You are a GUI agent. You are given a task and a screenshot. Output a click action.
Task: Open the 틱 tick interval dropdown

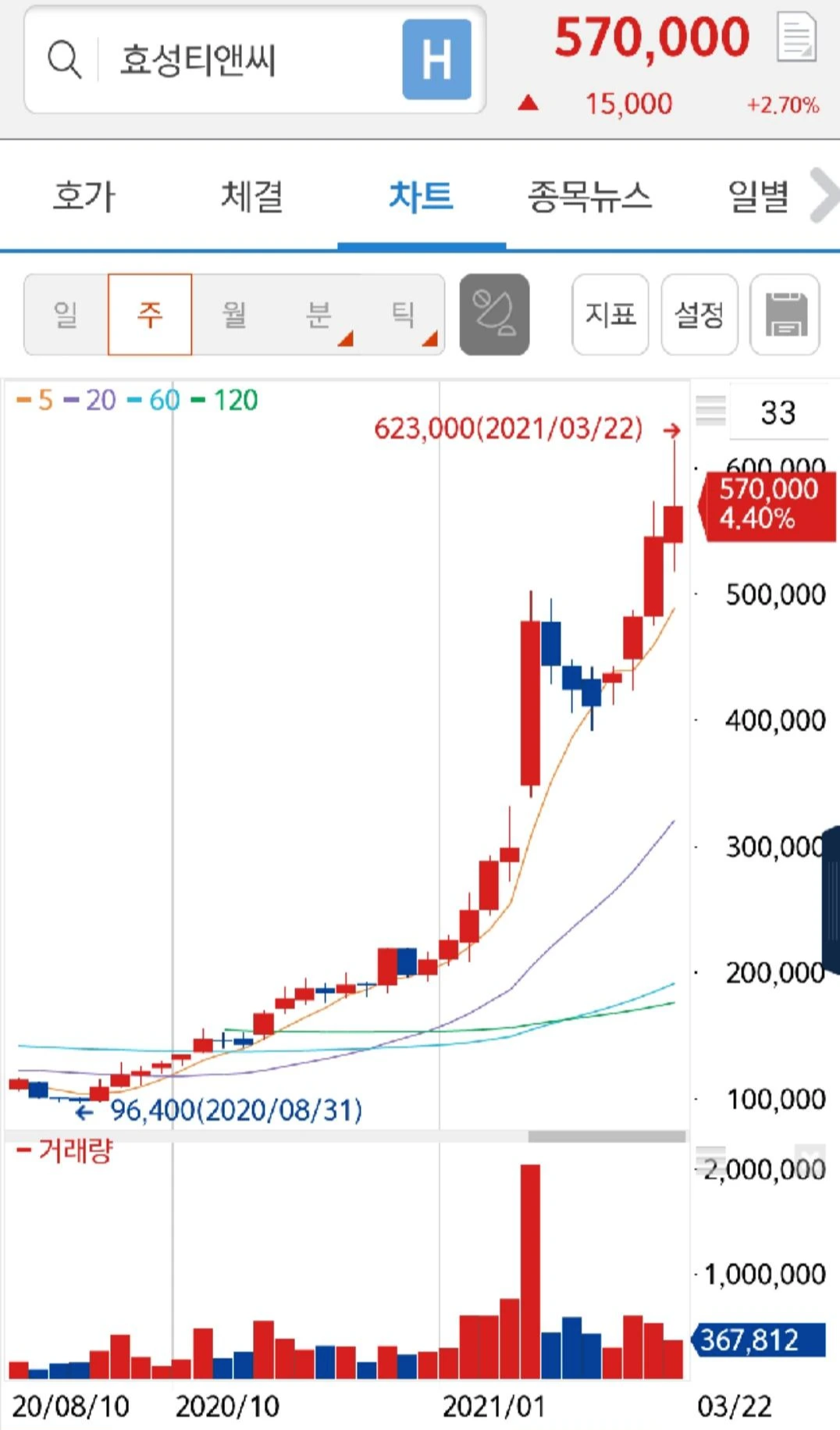pyautogui.click(x=403, y=315)
